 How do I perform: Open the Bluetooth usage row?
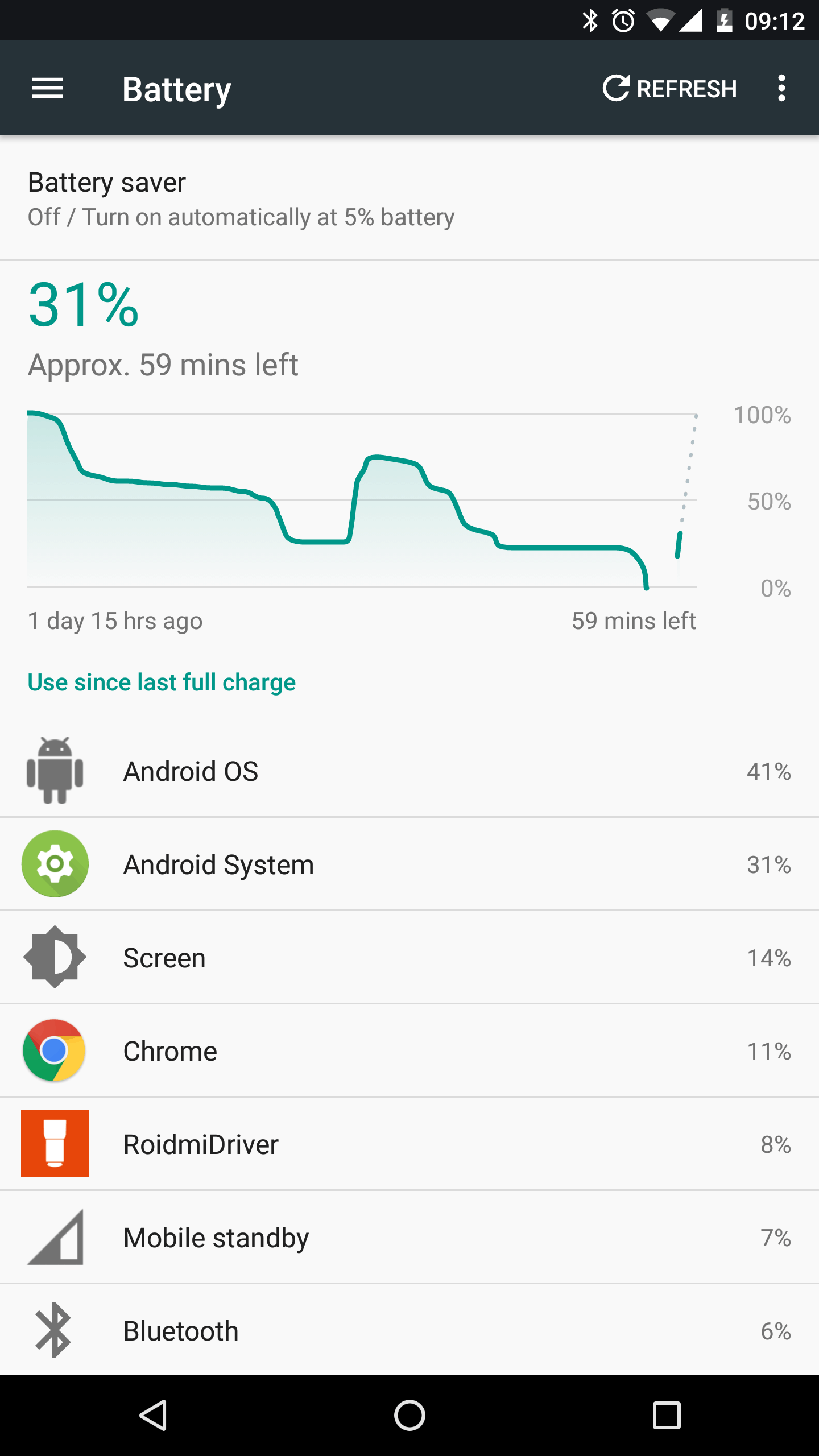(409, 1330)
